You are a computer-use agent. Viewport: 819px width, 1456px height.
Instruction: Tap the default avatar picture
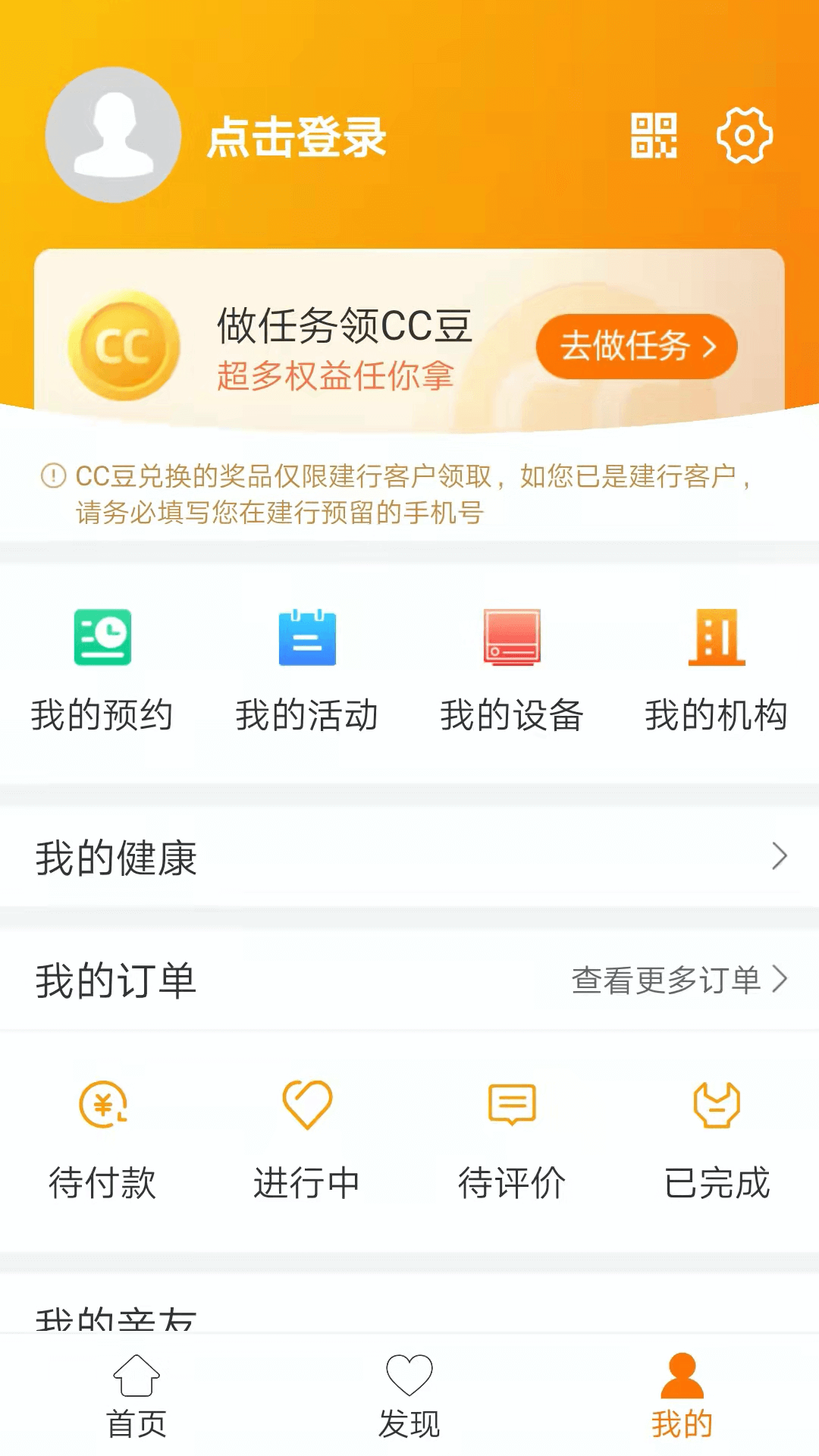114,135
